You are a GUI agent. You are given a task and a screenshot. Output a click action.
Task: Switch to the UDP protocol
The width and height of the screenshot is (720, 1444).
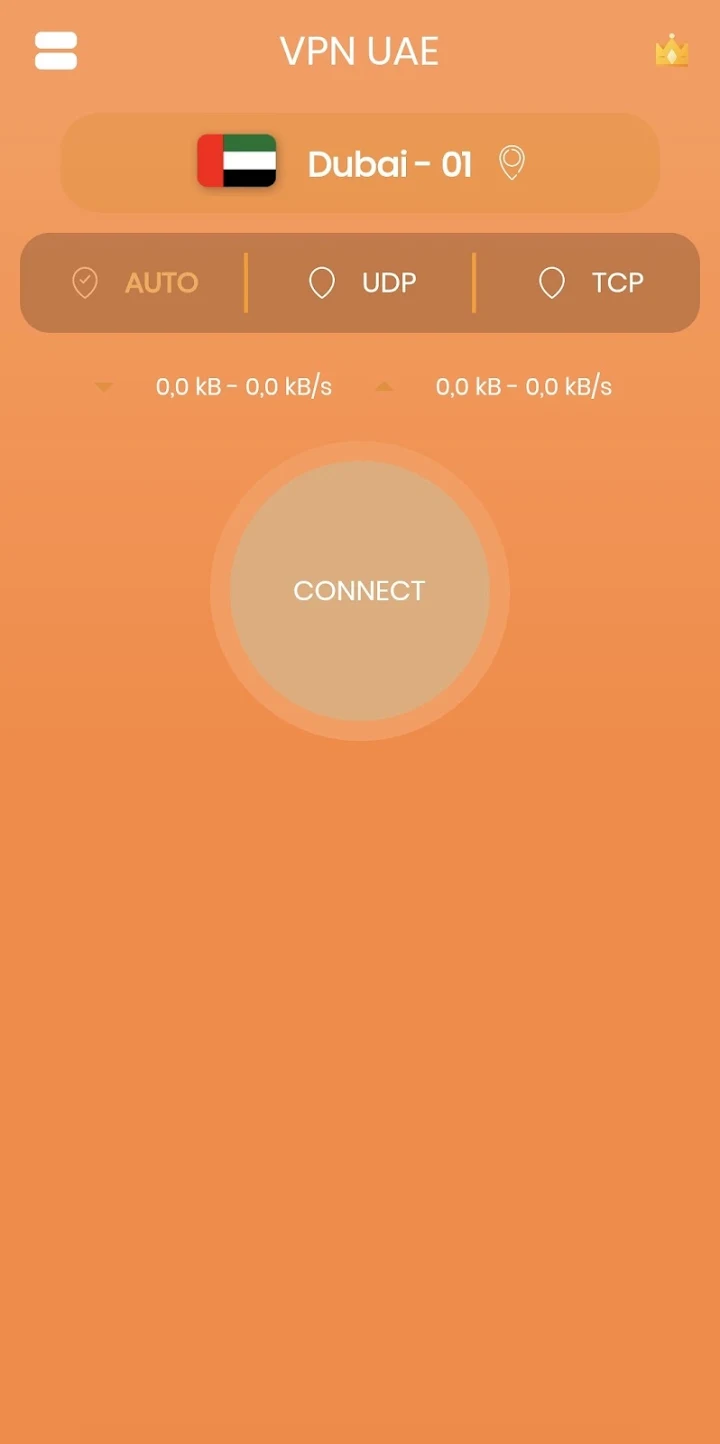click(x=360, y=283)
